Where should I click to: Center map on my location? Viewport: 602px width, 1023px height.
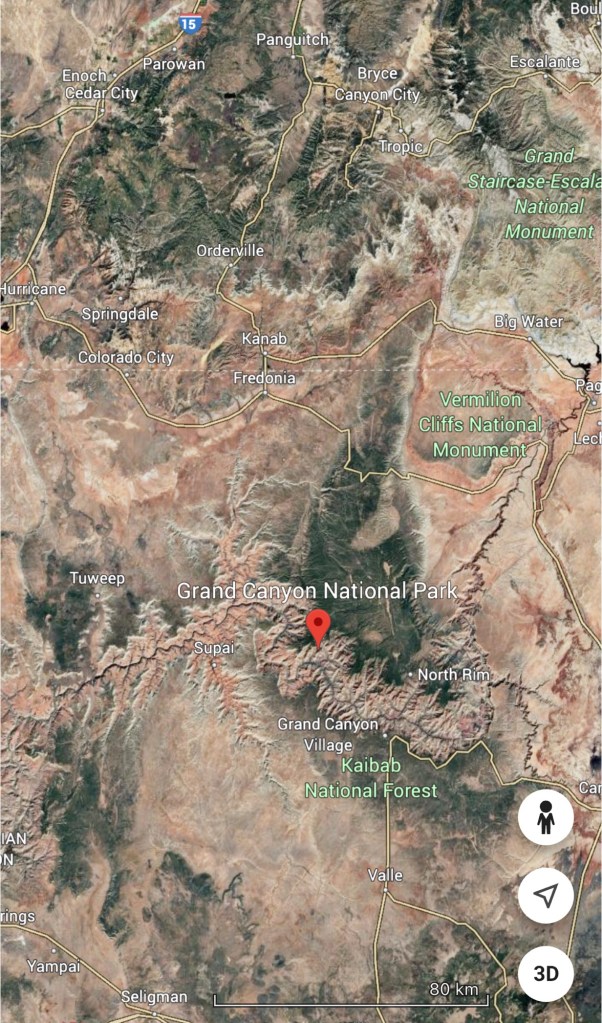tap(545, 896)
